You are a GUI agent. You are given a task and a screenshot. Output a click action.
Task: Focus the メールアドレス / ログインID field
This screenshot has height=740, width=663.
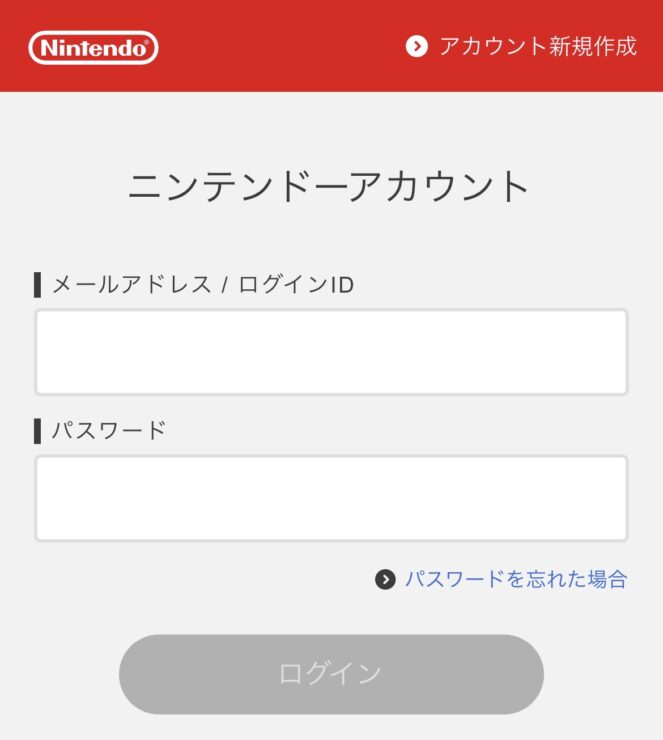[331, 352]
